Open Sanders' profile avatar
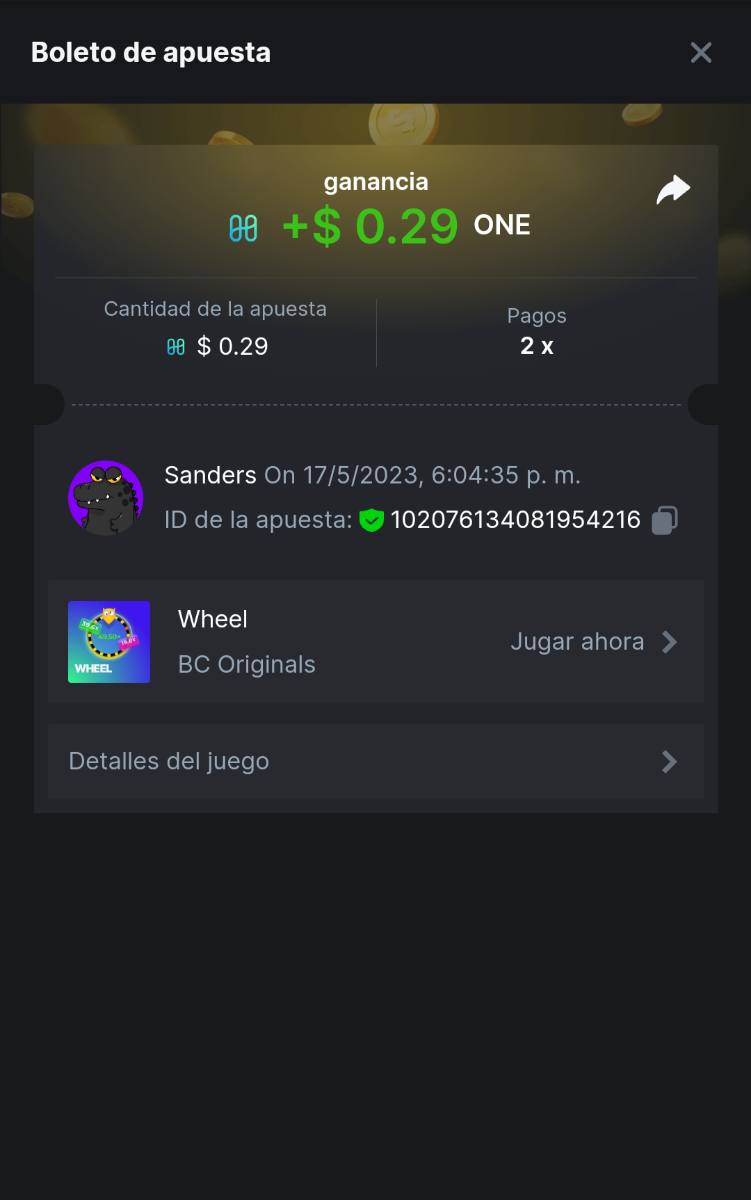The image size is (751, 1200). click(106, 498)
